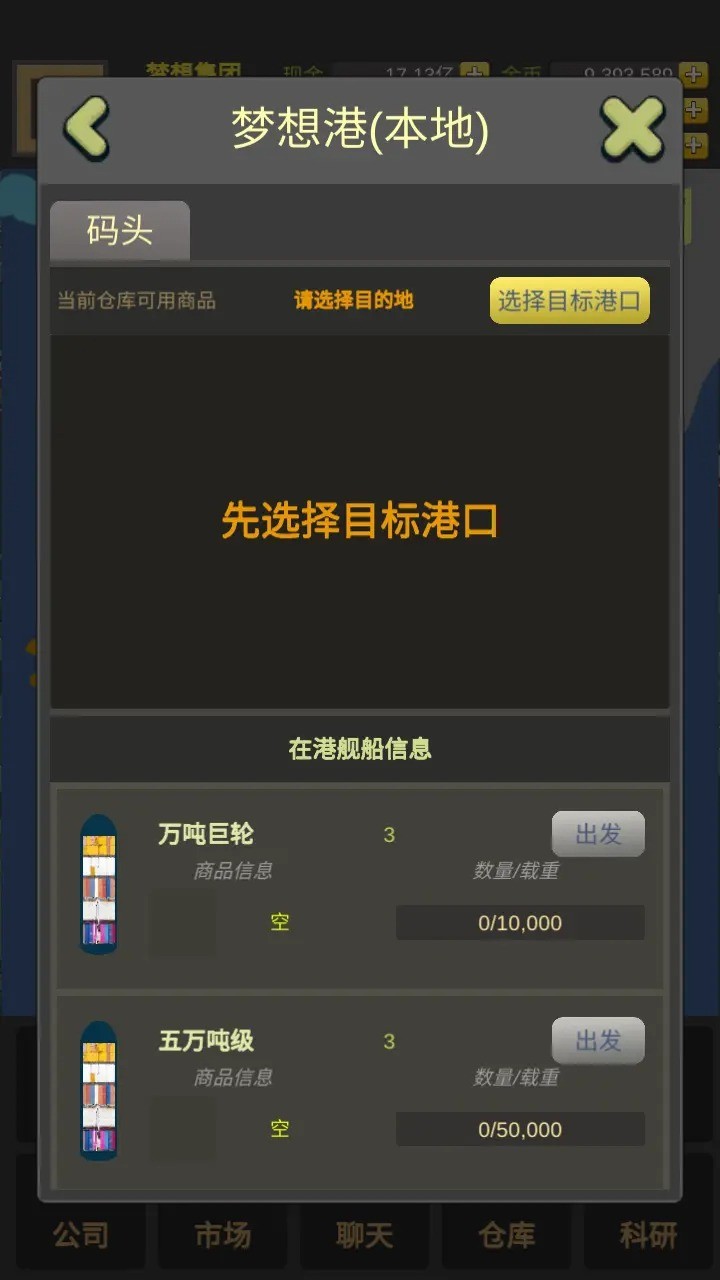Screen dimensions: 720x1280
Task: Dispatch the 万吨巨轮 ship with 出发
Action: tap(598, 834)
